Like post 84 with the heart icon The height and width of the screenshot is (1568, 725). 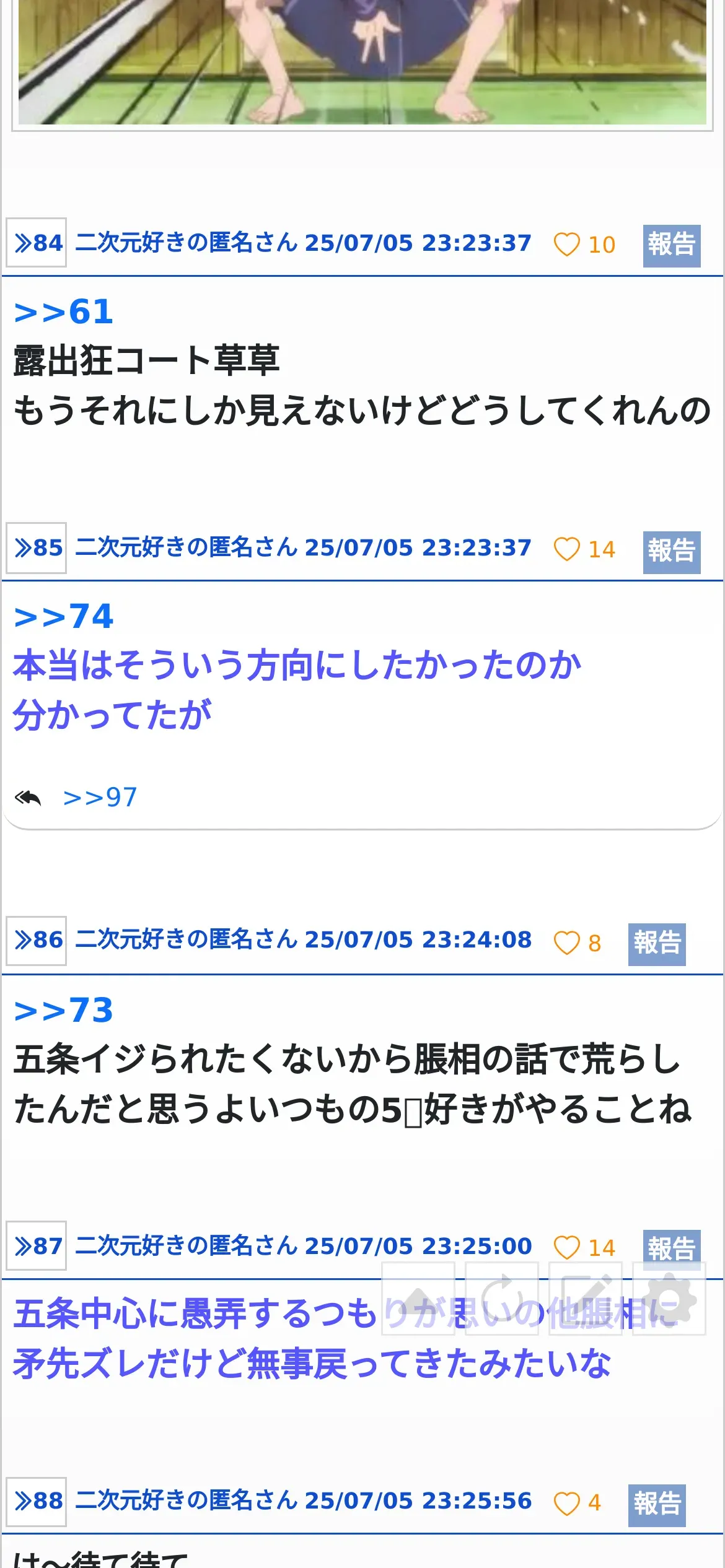coord(566,244)
